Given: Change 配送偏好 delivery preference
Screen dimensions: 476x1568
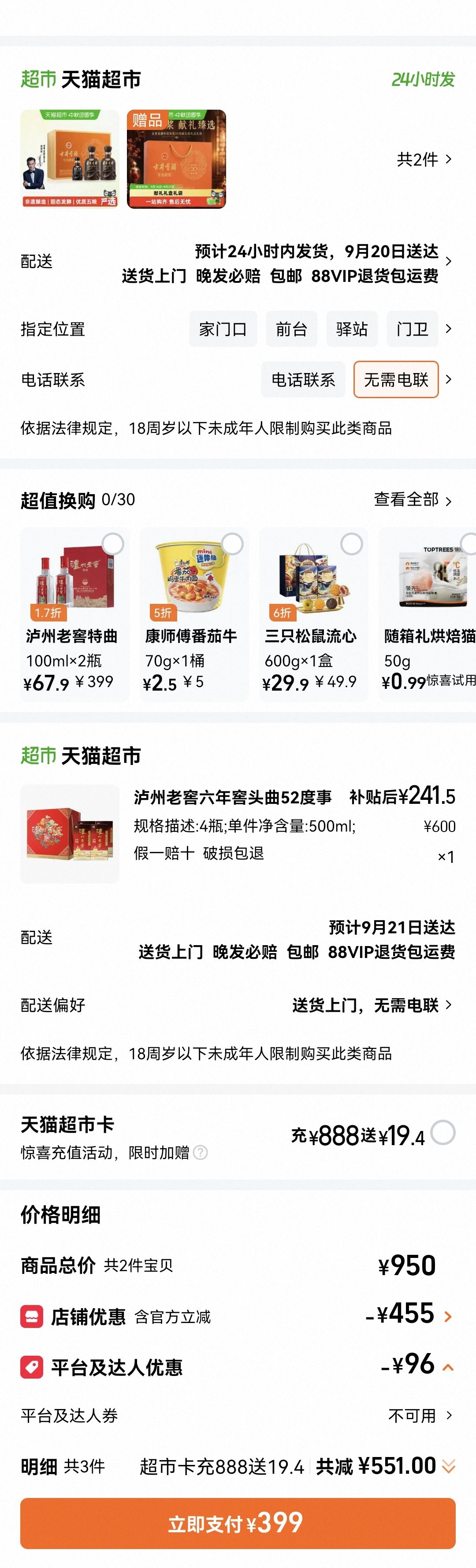Looking at the screenshot, I should pos(238,1005).
